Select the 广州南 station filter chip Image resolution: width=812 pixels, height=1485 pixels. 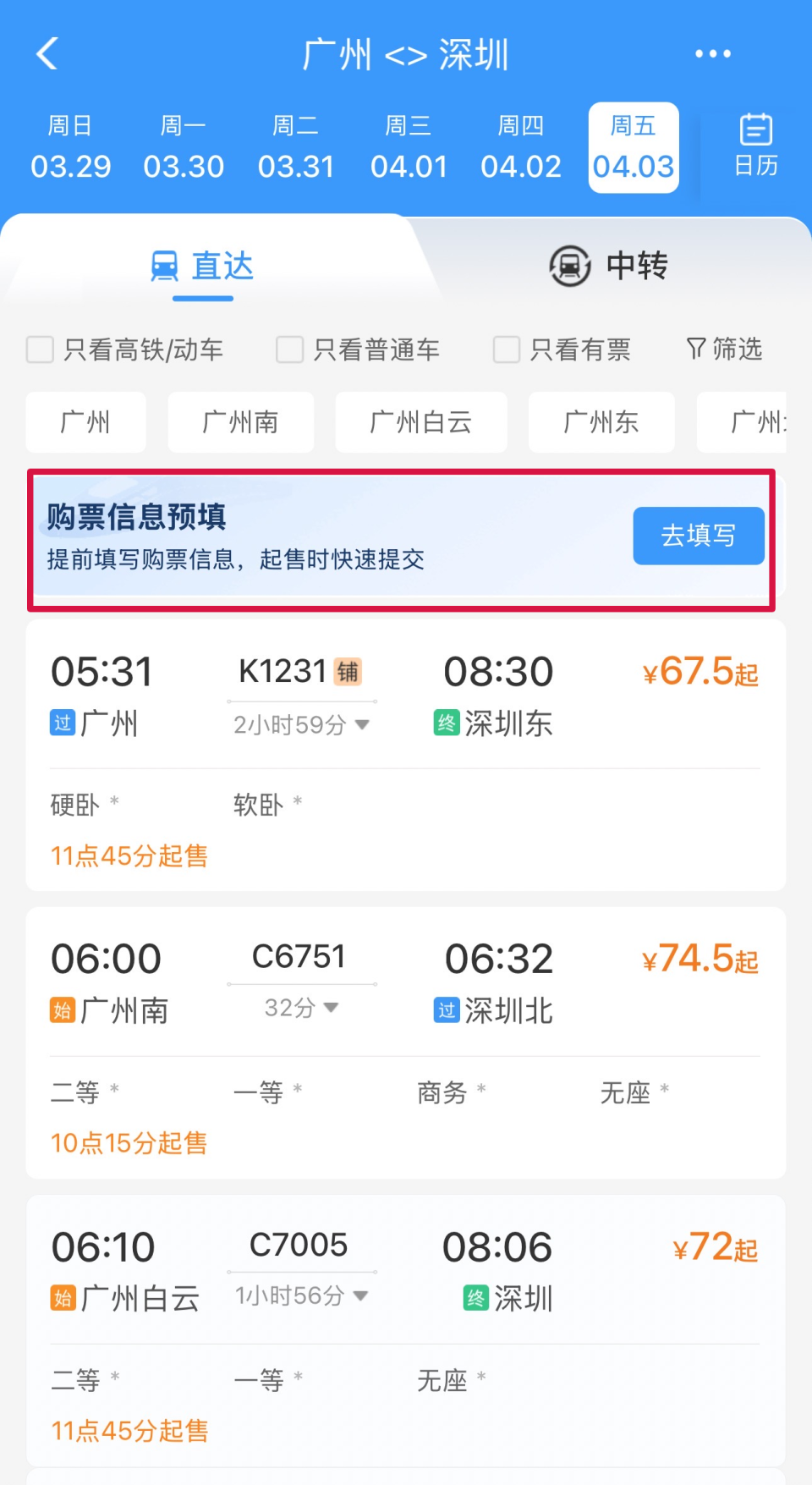[x=240, y=422]
